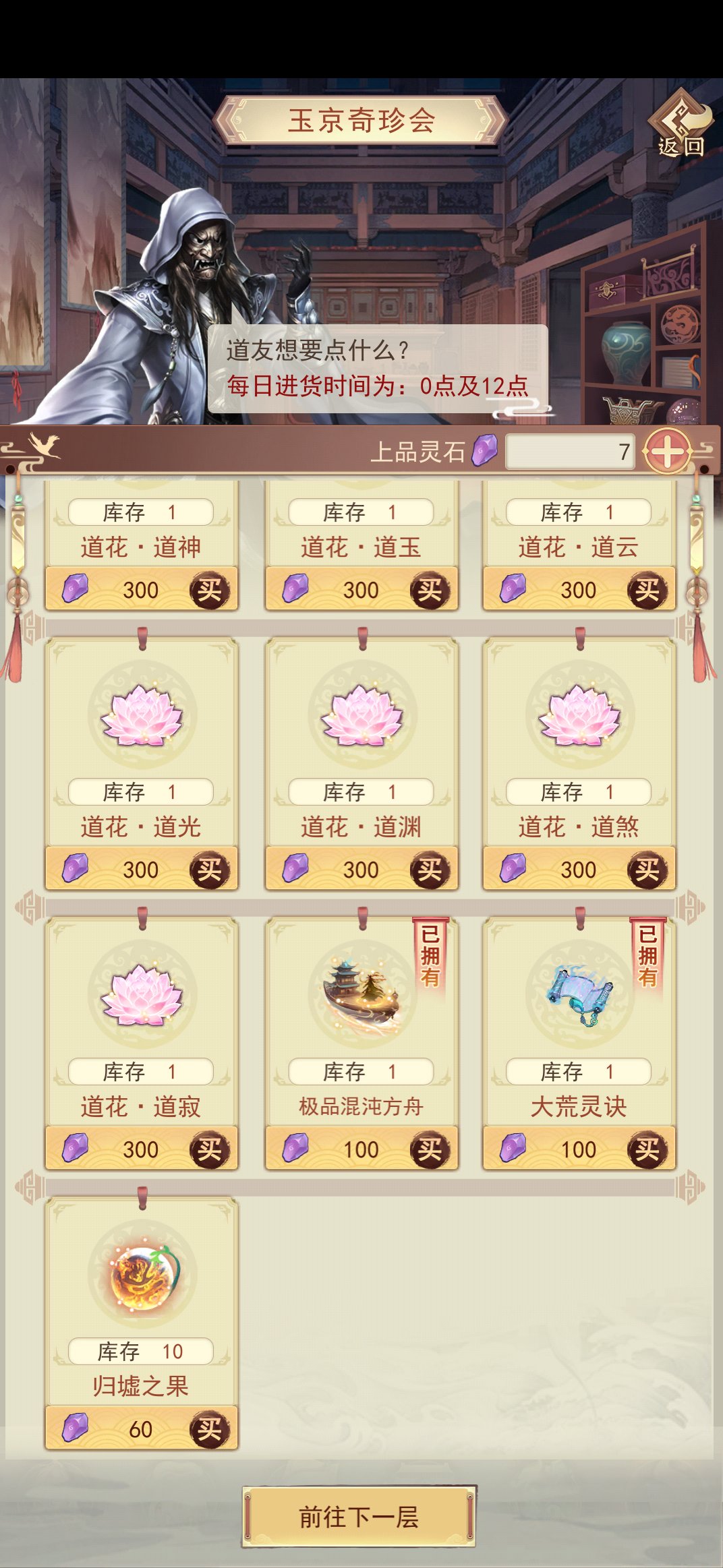723x1568 pixels.
Task: Buy 极品混沌方舟 for 100
Action: pyautogui.click(x=430, y=1150)
